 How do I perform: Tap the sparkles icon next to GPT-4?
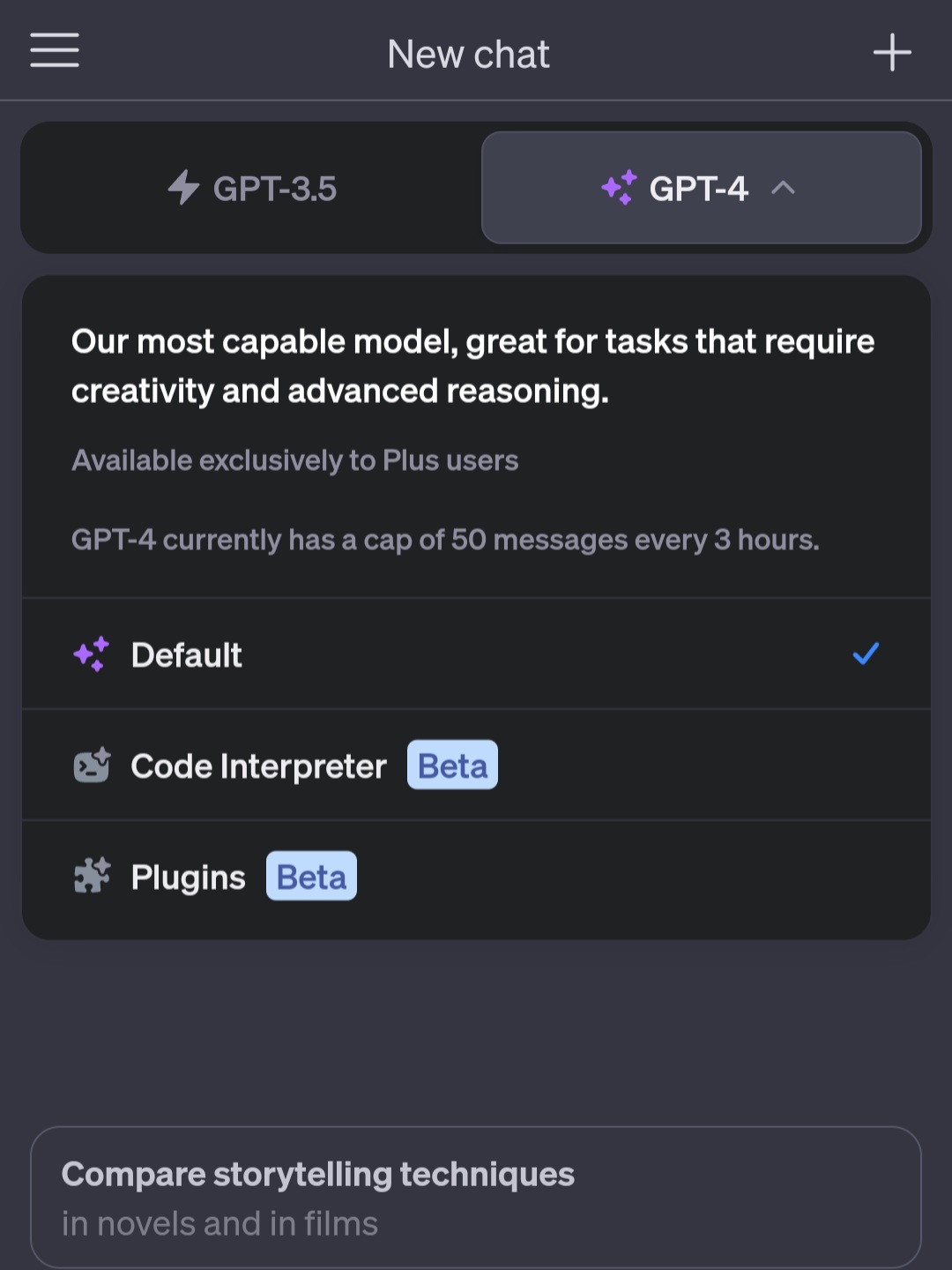click(x=620, y=188)
